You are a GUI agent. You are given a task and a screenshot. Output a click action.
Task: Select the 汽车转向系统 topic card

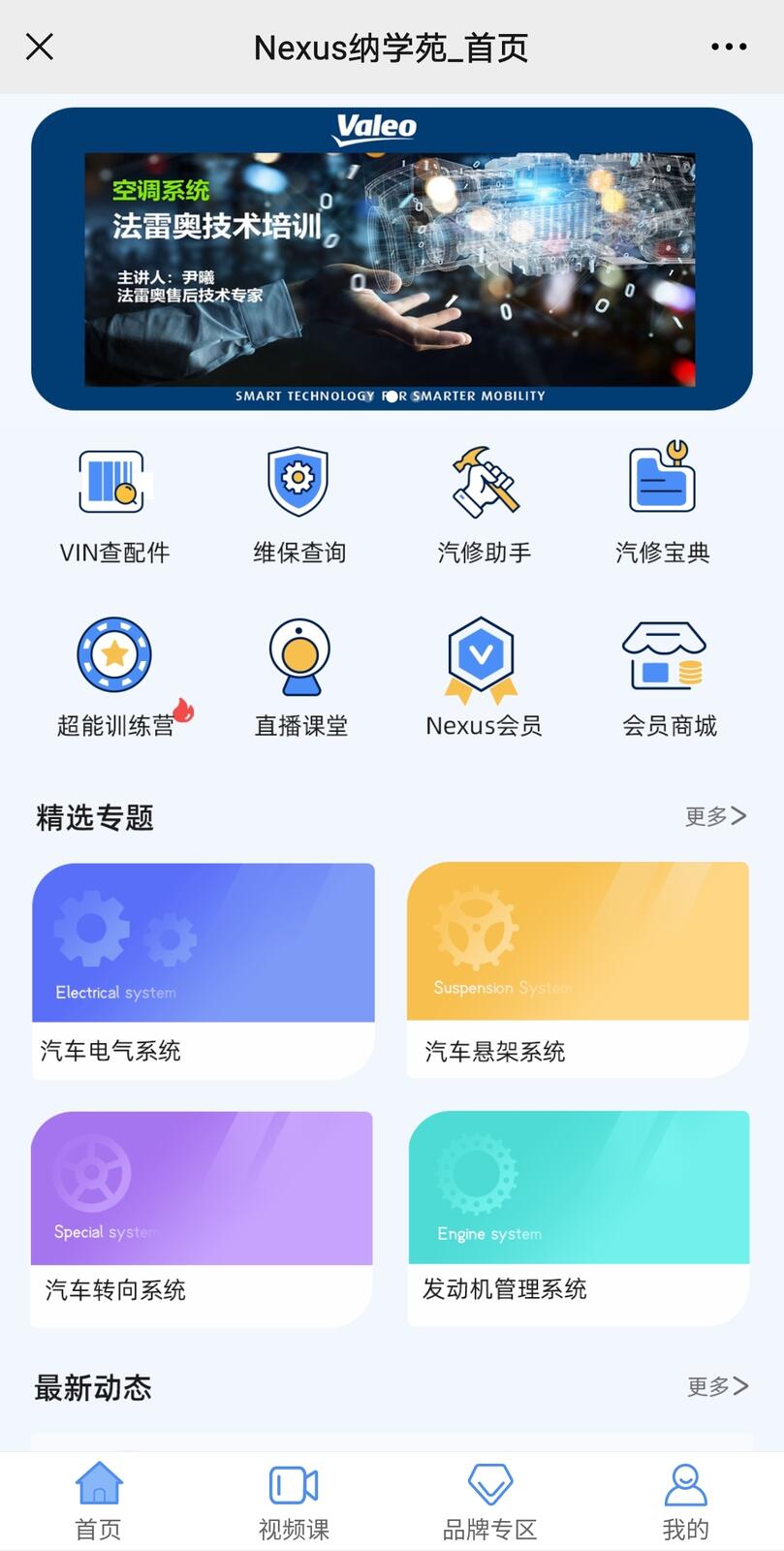pyautogui.click(x=202, y=1219)
